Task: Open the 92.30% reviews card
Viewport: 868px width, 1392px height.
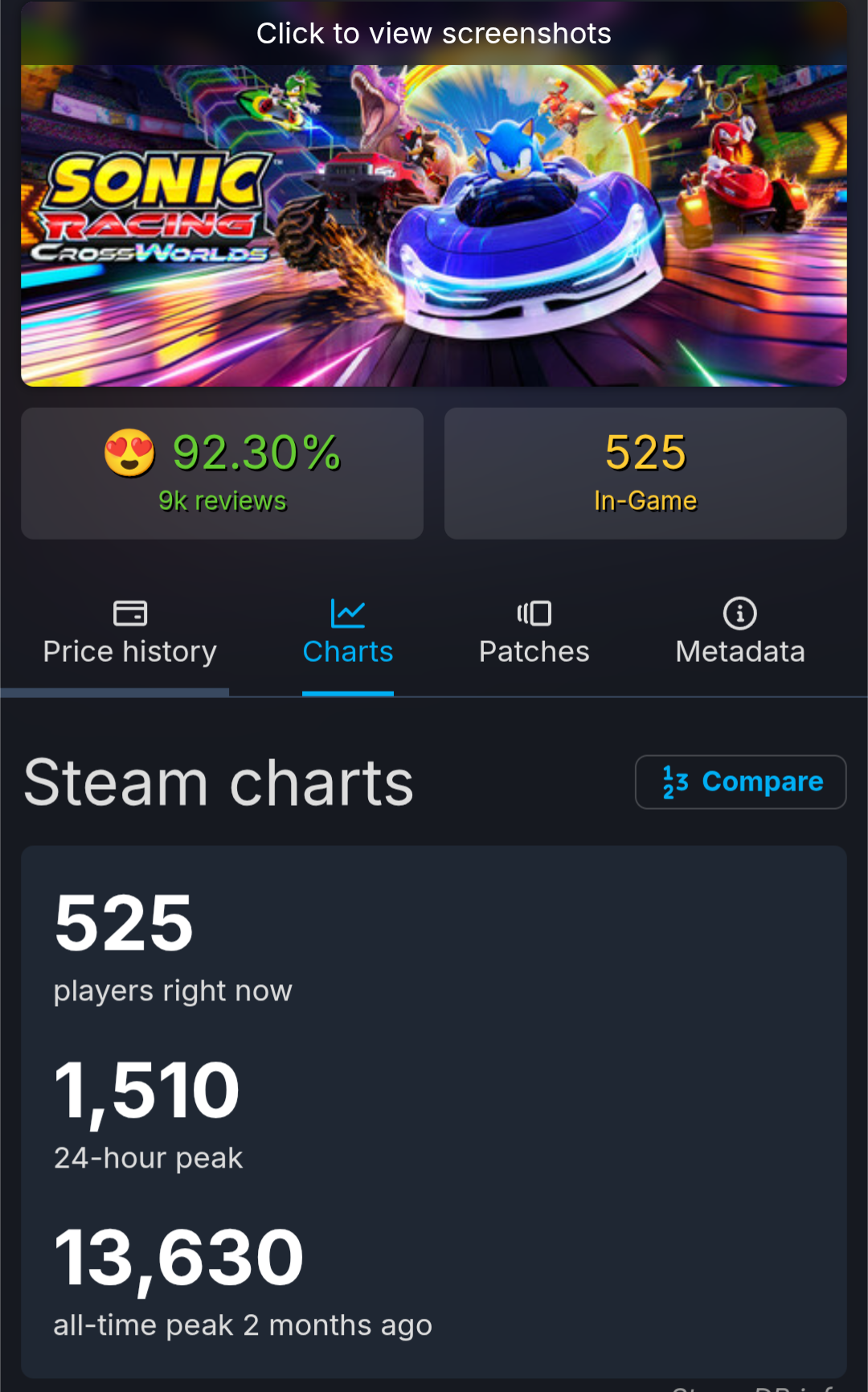Action: coord(222,473)
